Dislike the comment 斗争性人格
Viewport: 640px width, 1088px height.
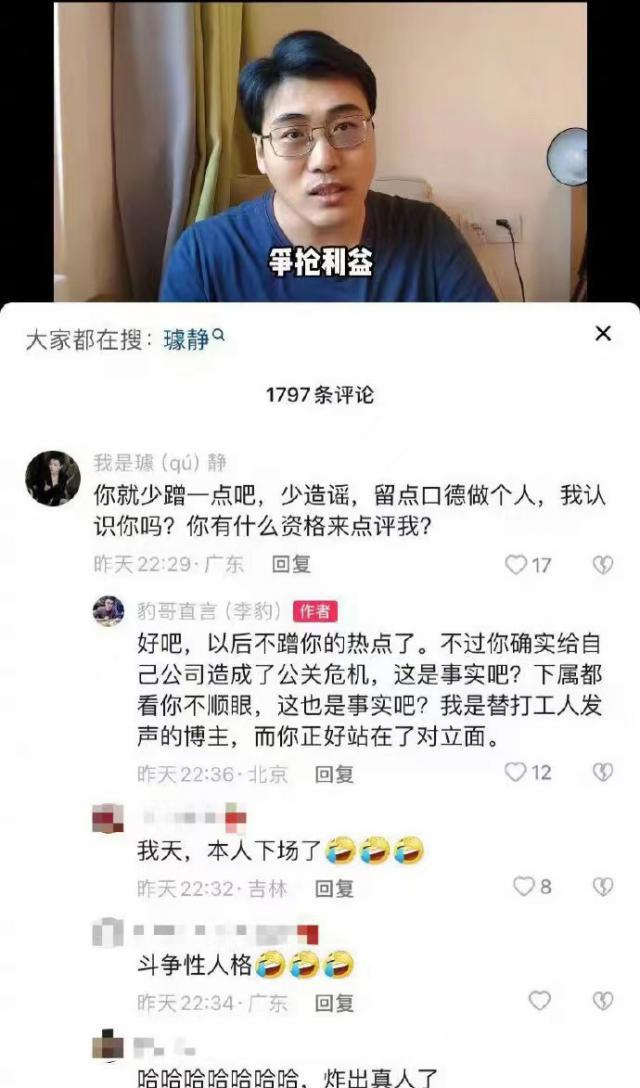point(602,1001)
